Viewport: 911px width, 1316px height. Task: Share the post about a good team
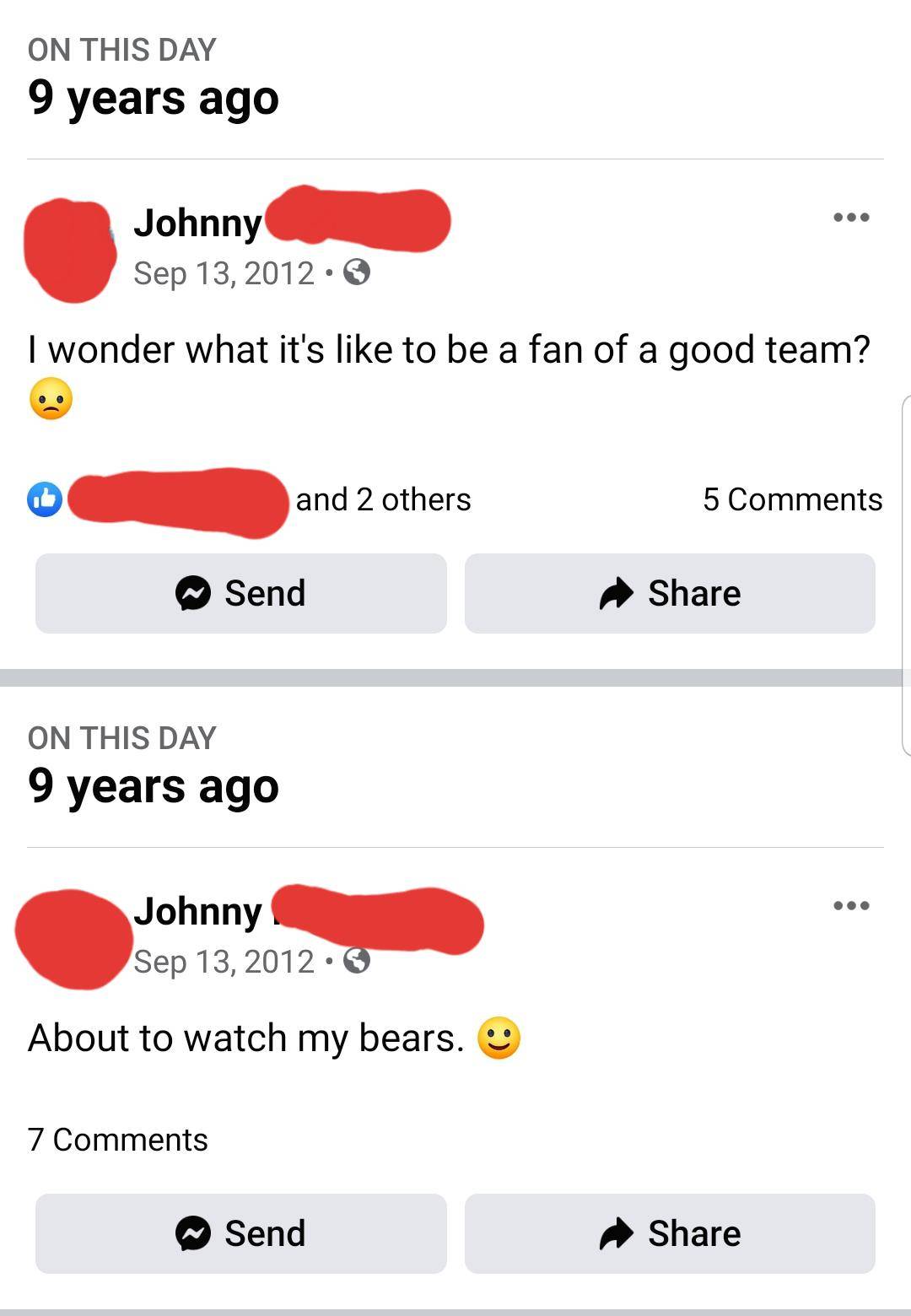(x=670, y=593)
